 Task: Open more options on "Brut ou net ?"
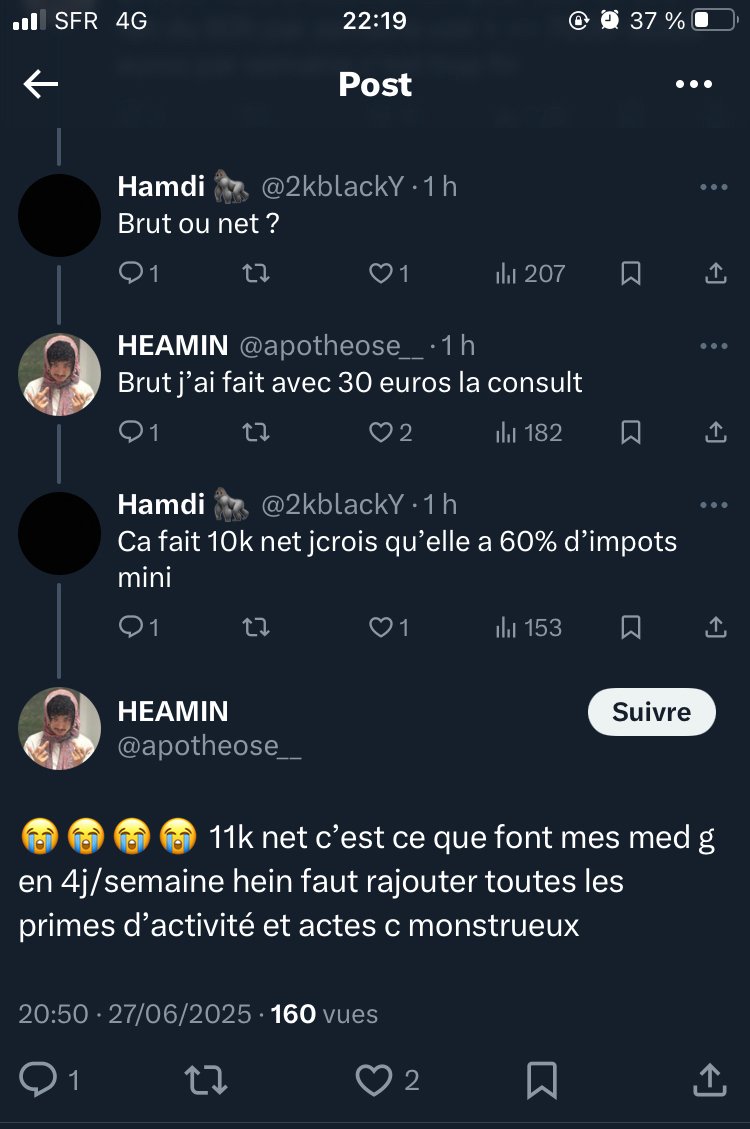(x=714, y=187)
